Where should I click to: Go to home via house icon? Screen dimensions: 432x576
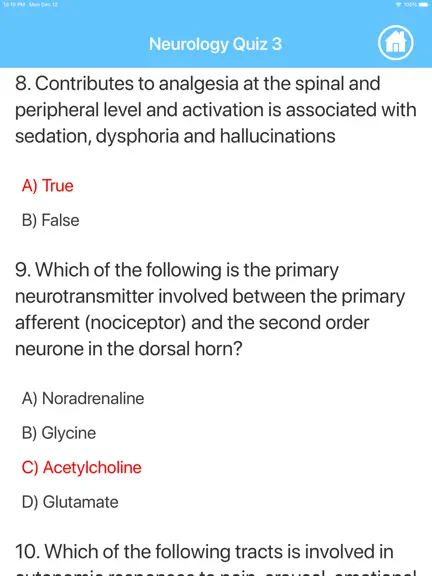click(x=396, y=43)
